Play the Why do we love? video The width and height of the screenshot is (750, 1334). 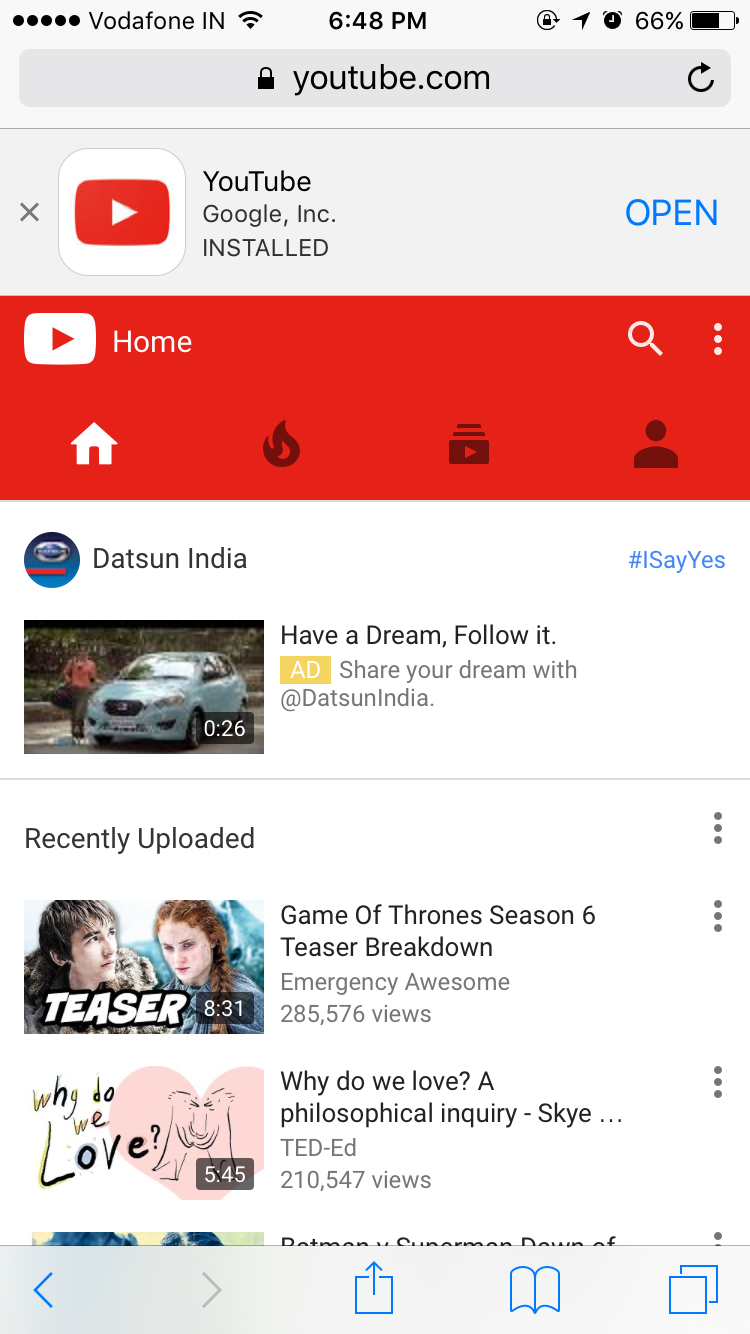pos(144,1133)
